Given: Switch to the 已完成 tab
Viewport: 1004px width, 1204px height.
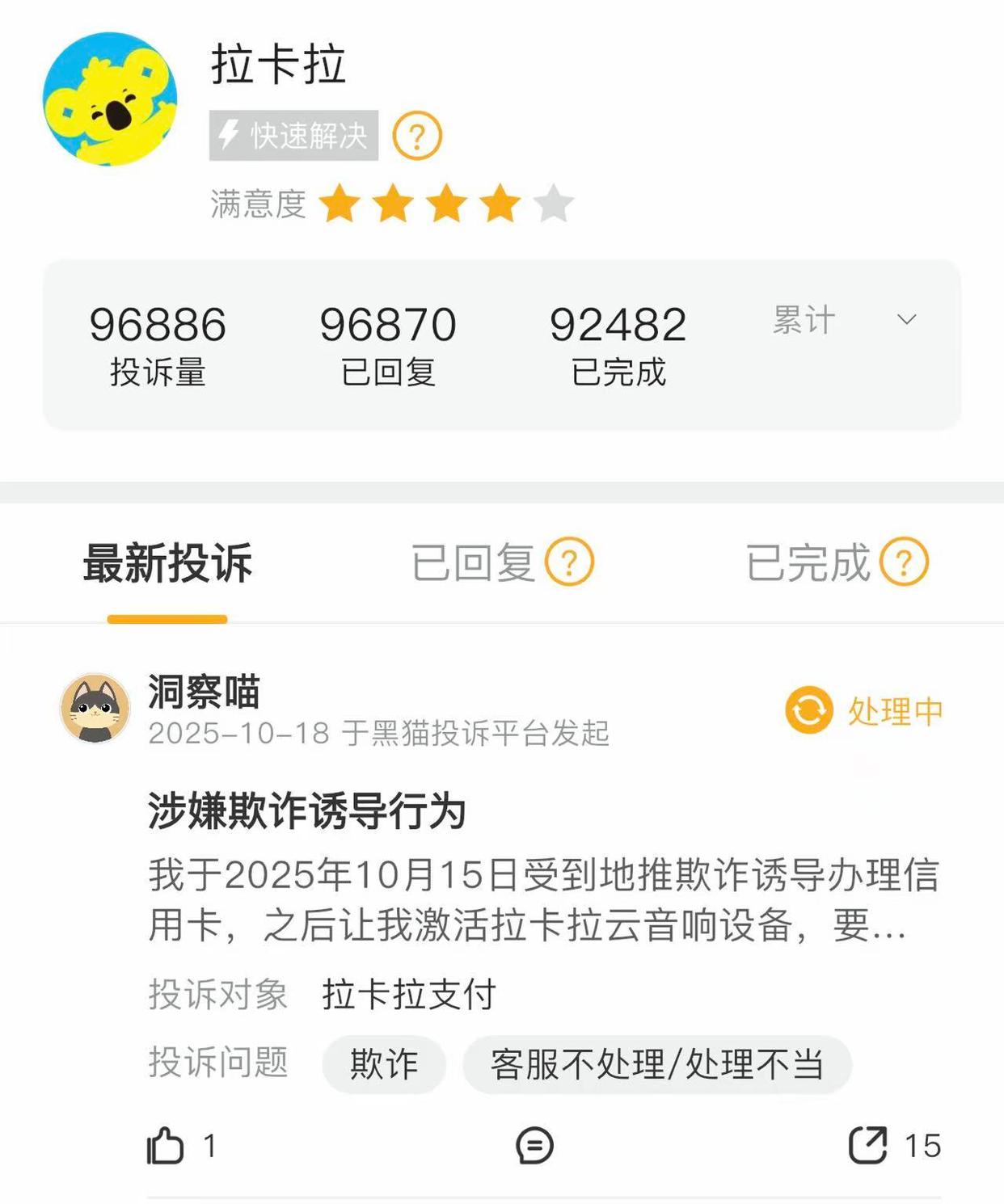Looking at the screenshot, I should point(807,563).
